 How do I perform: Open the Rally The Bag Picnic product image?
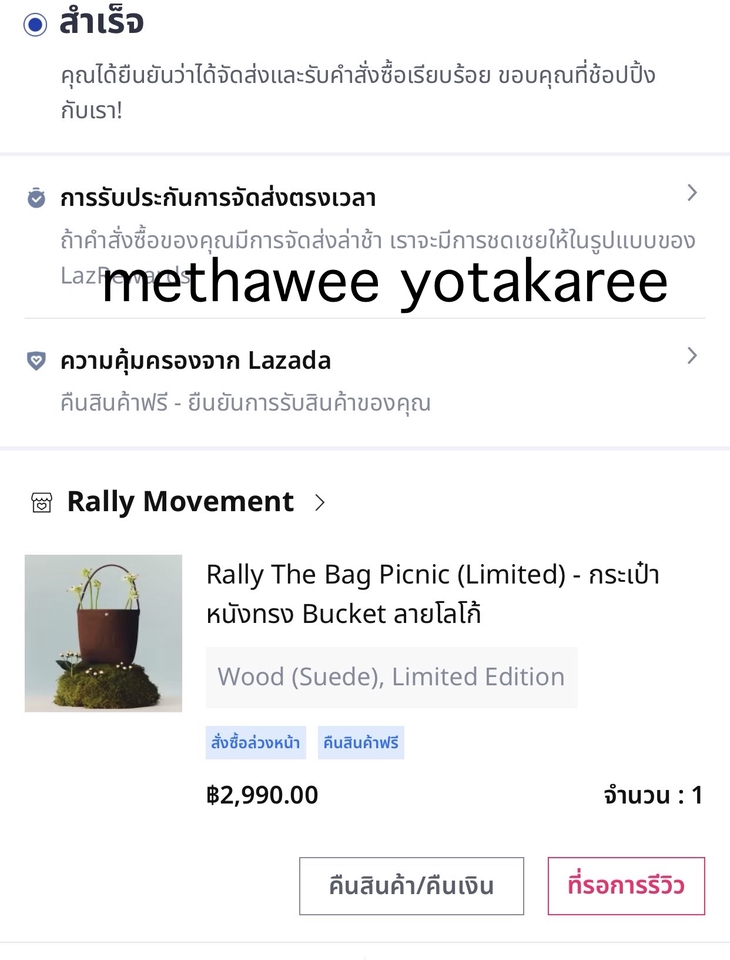(x=103, y=633)
